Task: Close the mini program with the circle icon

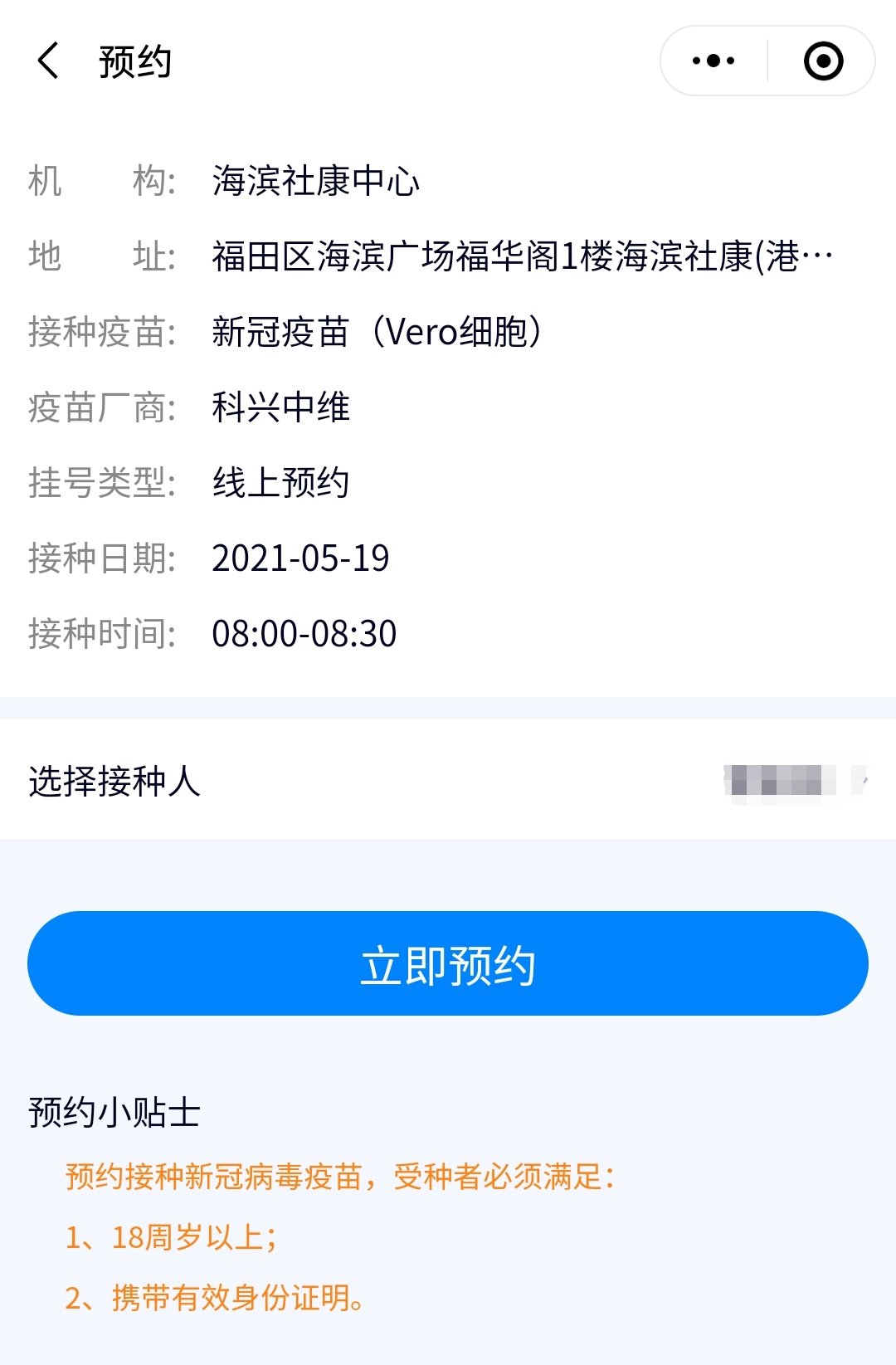Action: [823, 61]
